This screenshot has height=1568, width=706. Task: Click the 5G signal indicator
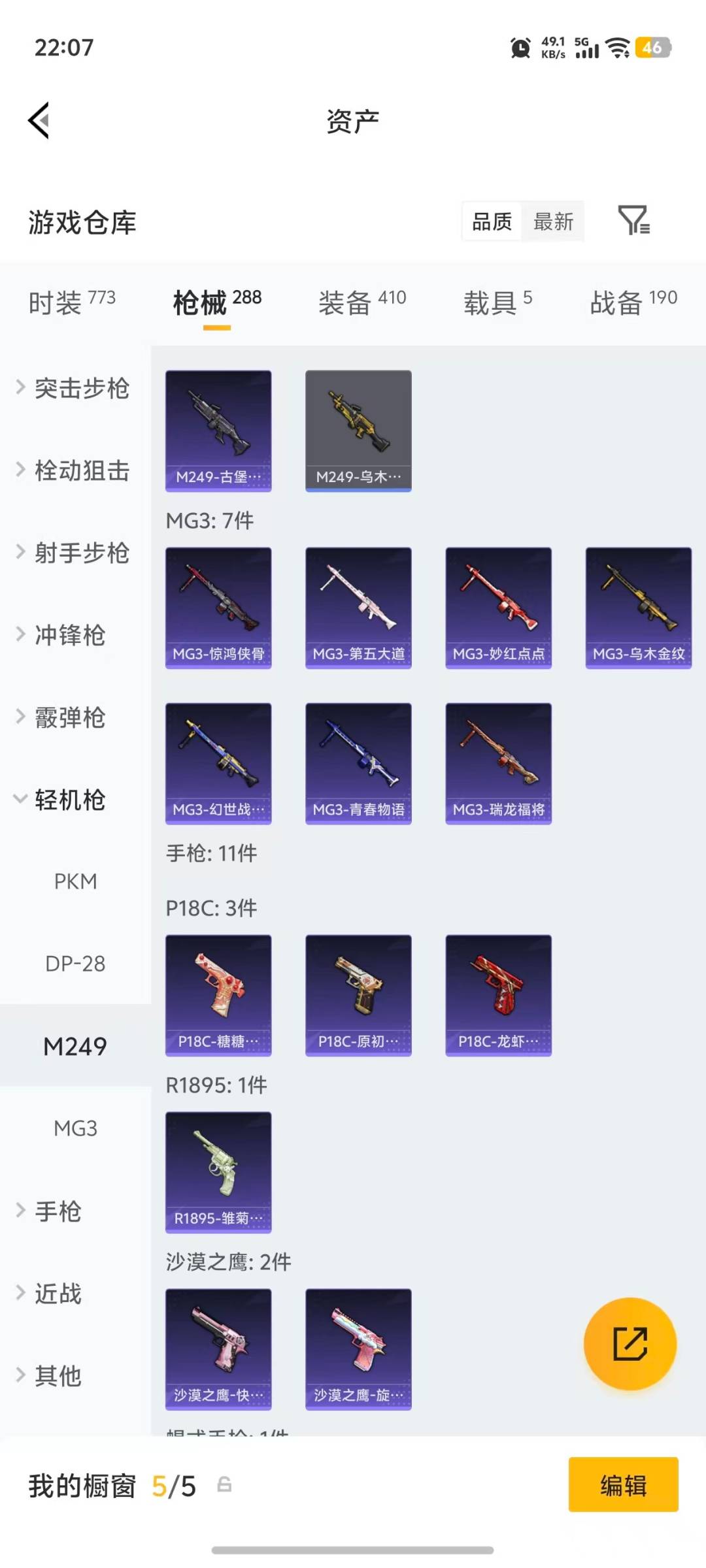[x=585, y=48]
